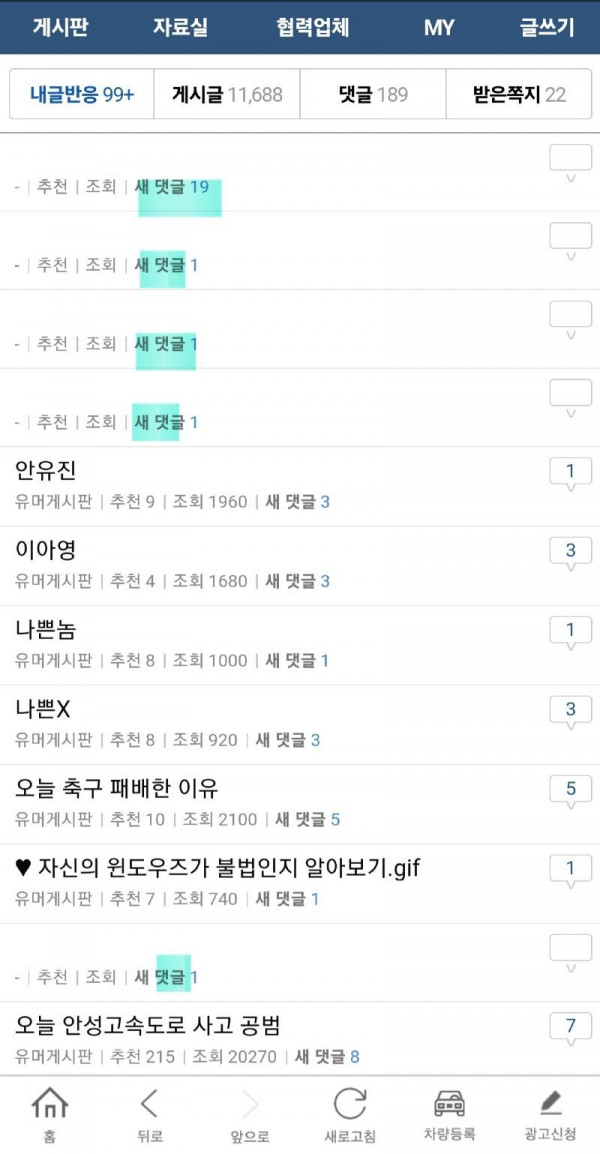Select the 내글반응 99+ tab
The image size is (600, 1154).
(82, 94)
